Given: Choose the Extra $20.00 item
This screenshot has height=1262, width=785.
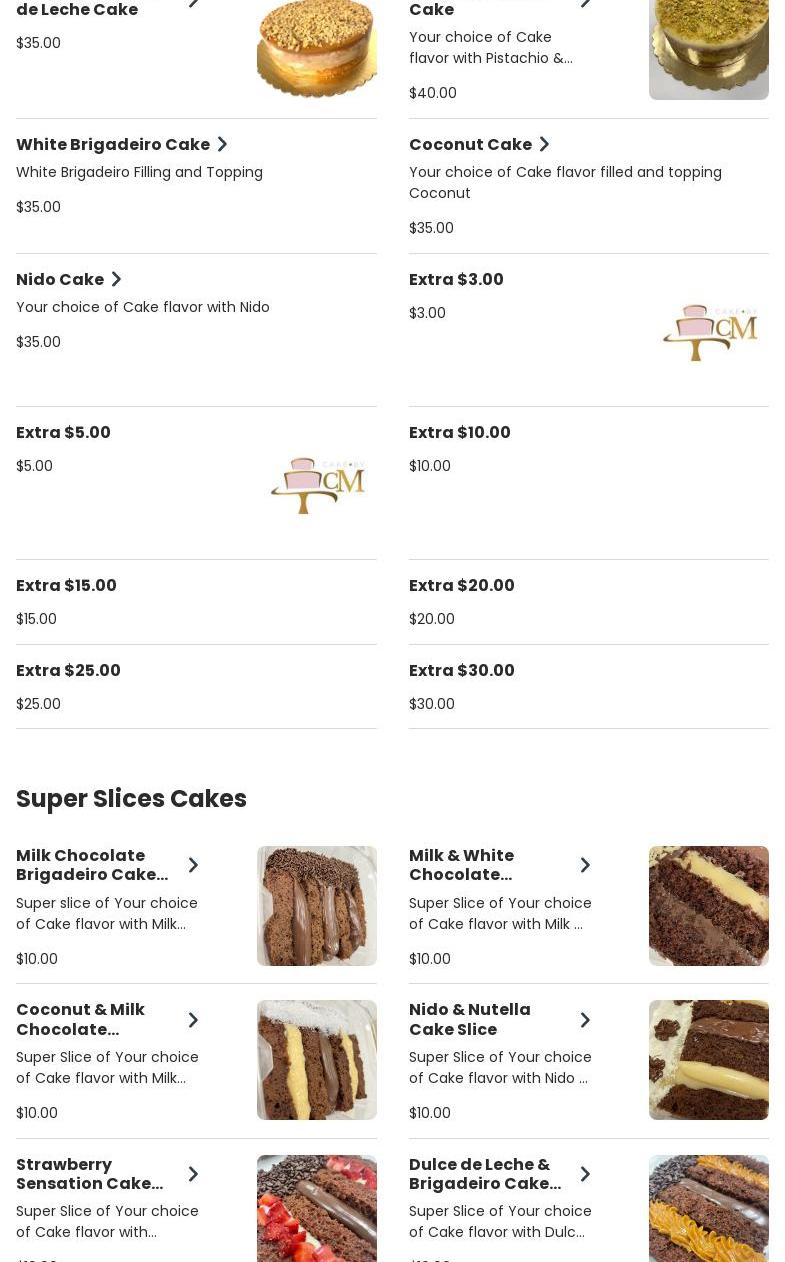Looking at the screenshot, I should (588, 602).
